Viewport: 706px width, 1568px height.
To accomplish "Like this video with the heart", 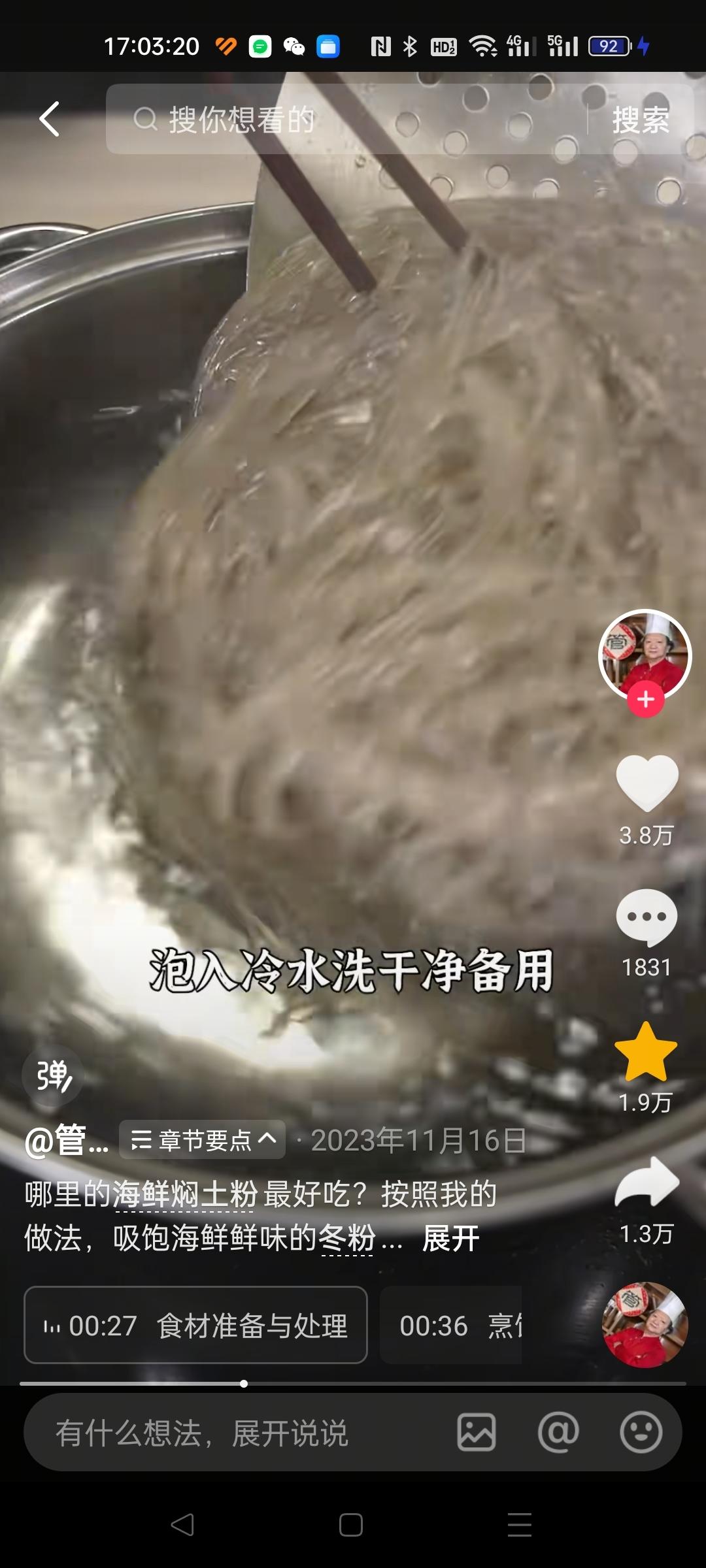I will pyautogui.click(x=647, y=783).
